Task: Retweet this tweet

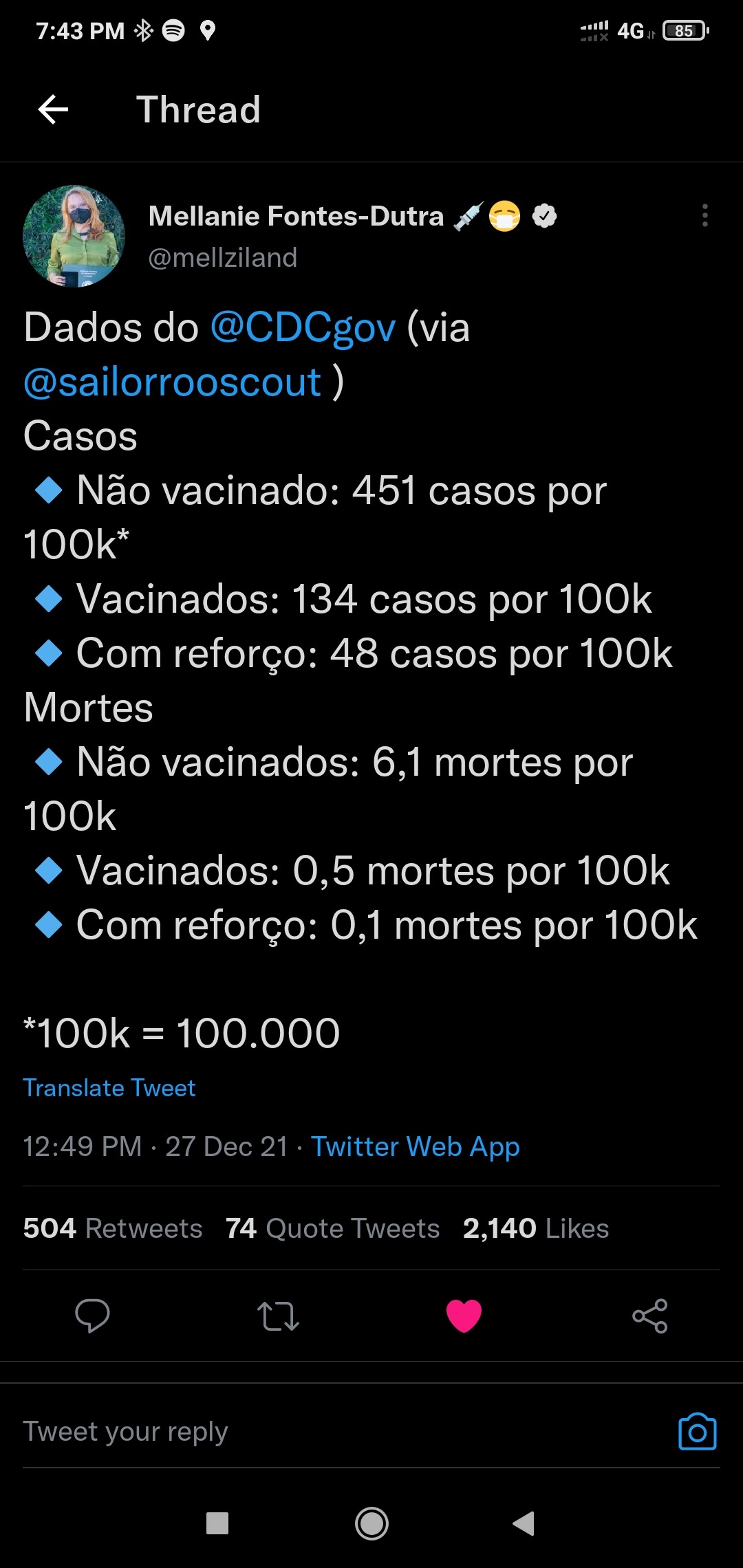Action: coord(278,1316)
